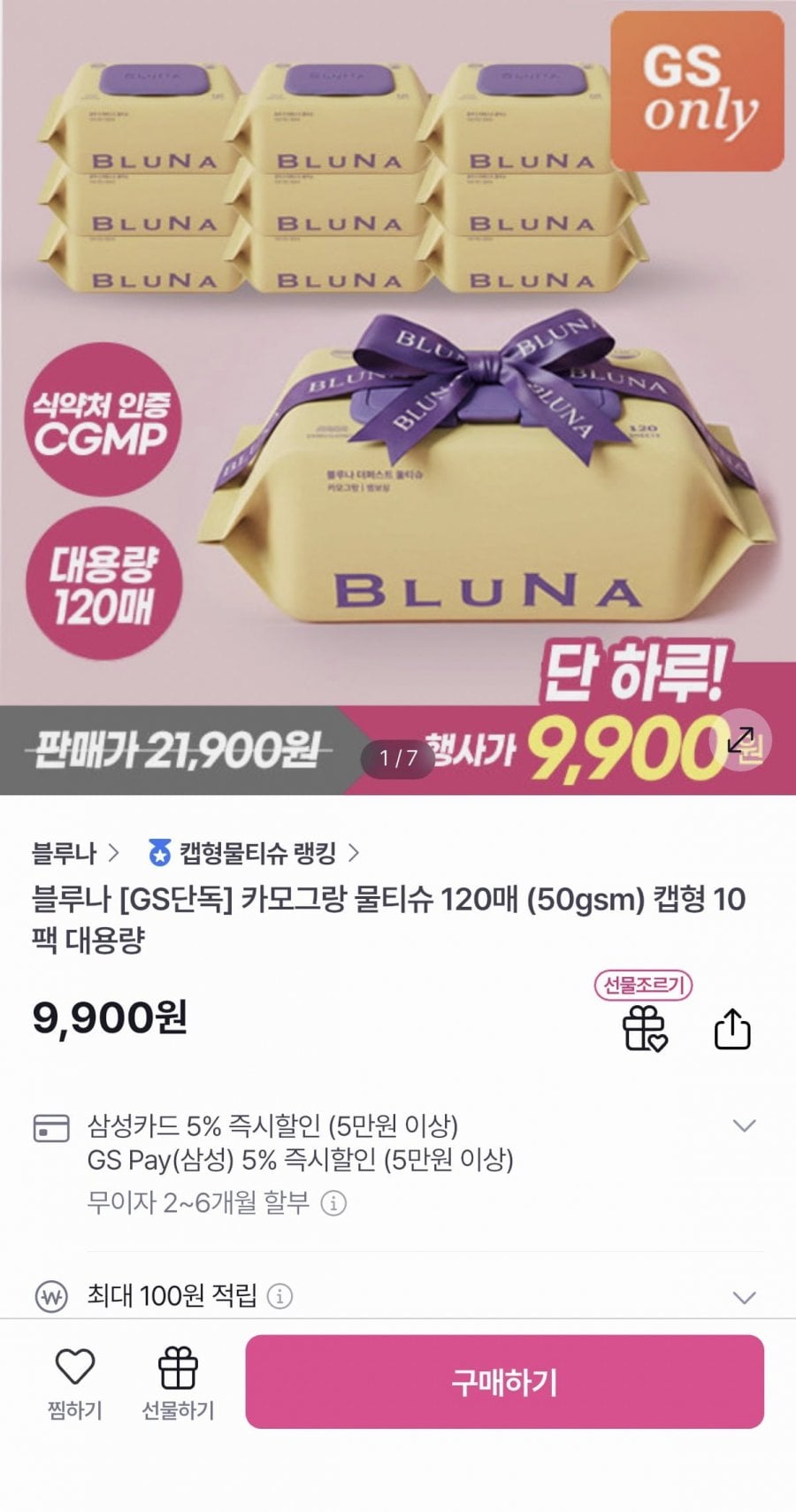Viewport: 796px width, 1512px height.
Task: Open the 블루나 brand page
Action: [x=75, y=853]
